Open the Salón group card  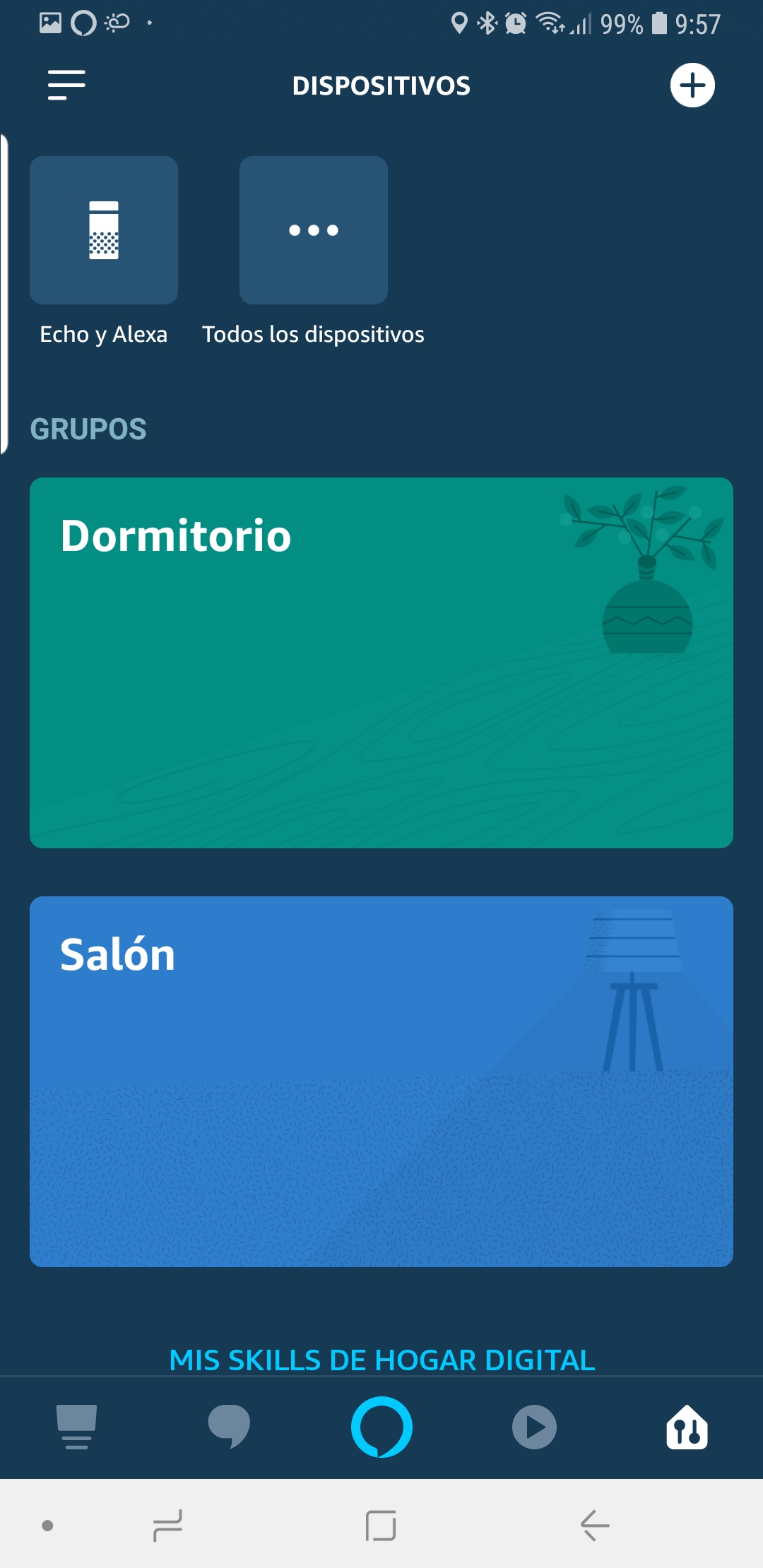[x=381, y=1081]
